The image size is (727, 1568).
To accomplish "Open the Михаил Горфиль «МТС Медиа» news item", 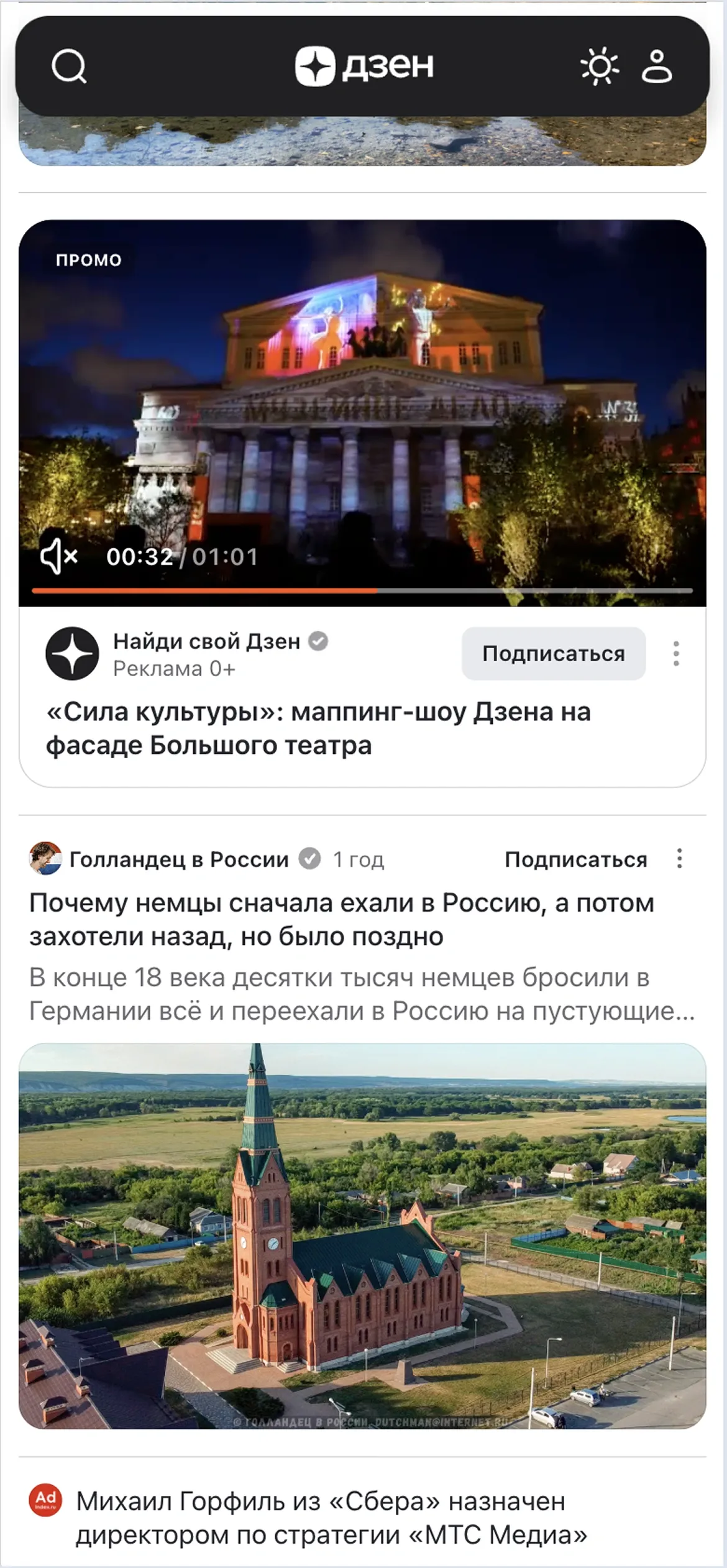I will click(x=331, y=1518).
